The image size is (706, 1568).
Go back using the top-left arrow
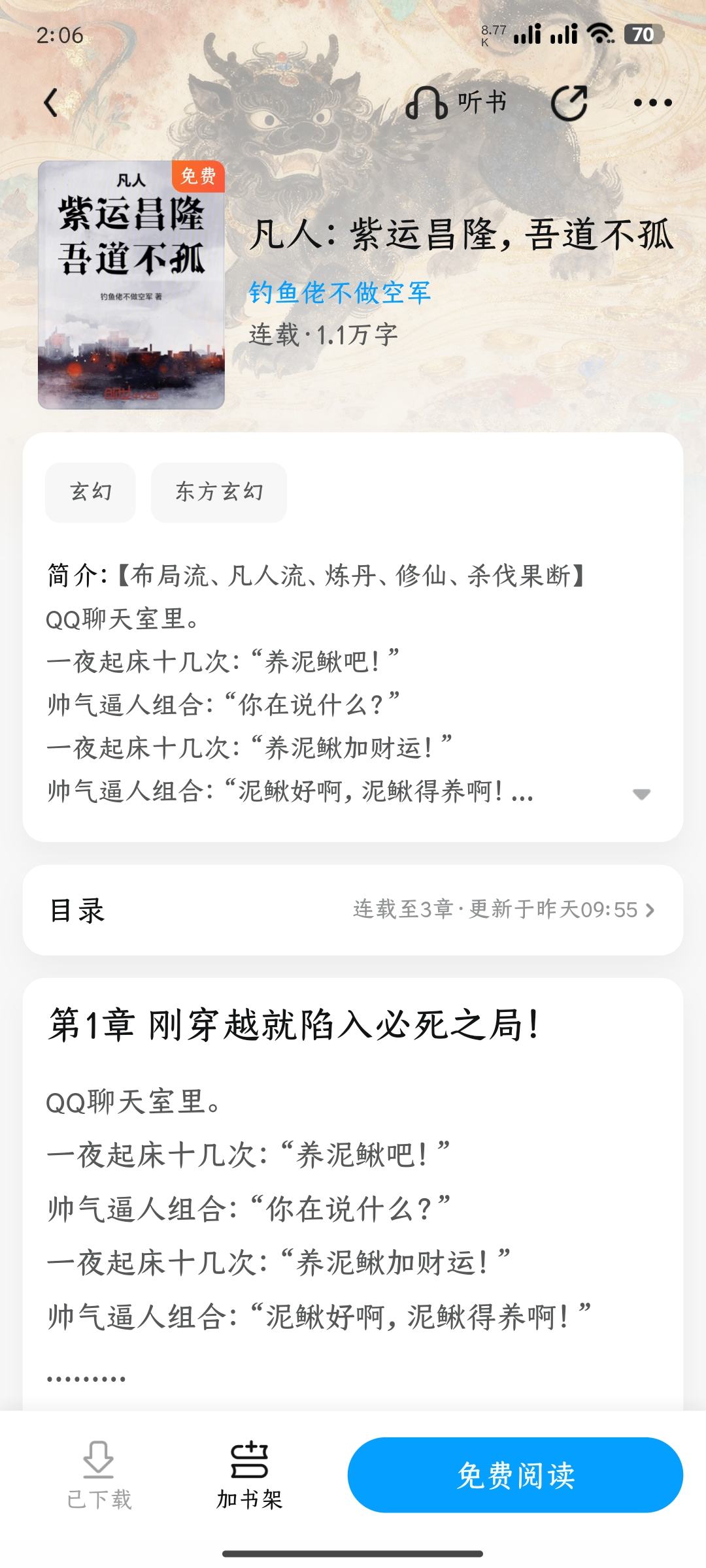pos(51,103)
